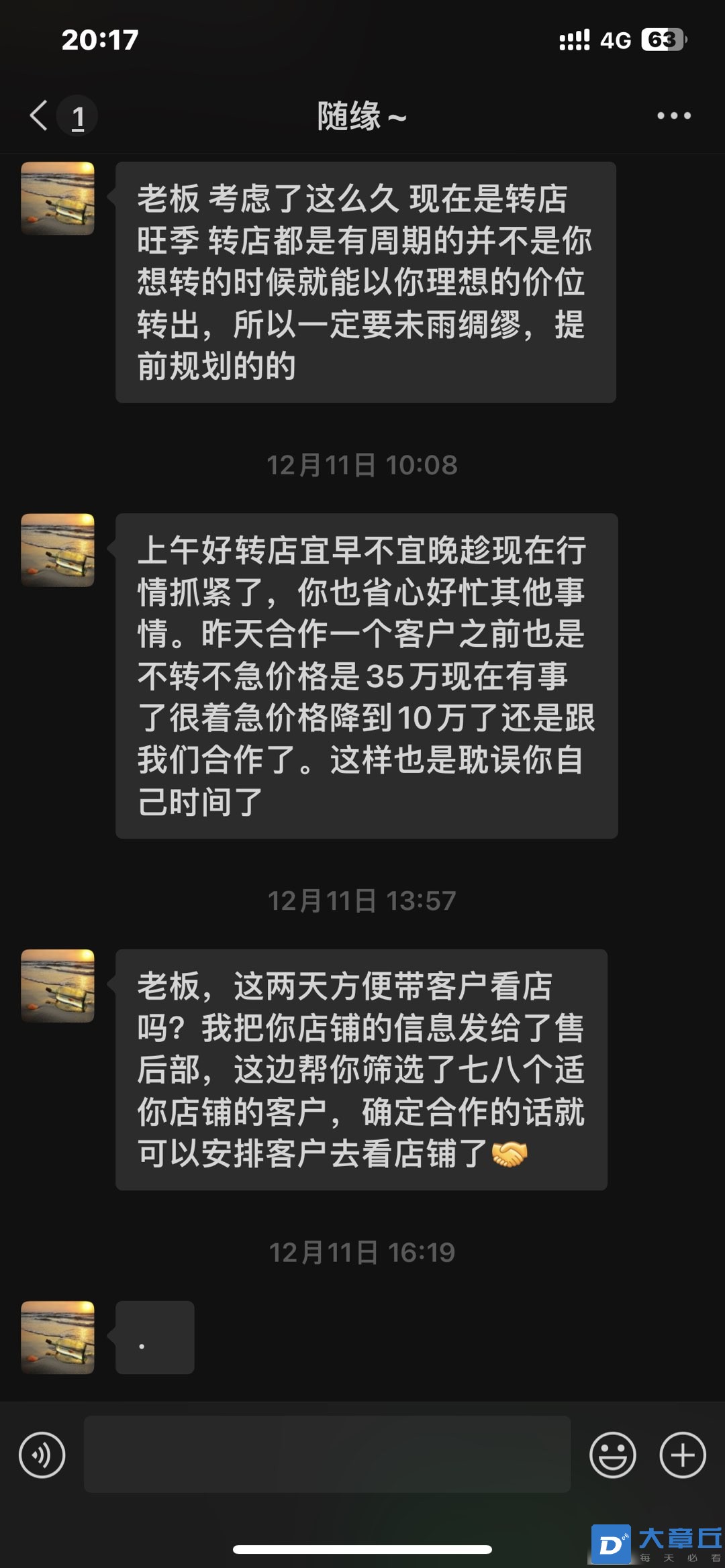Focus the message text field
This screenshot has width=725, height=1568.
[327, 1455]
